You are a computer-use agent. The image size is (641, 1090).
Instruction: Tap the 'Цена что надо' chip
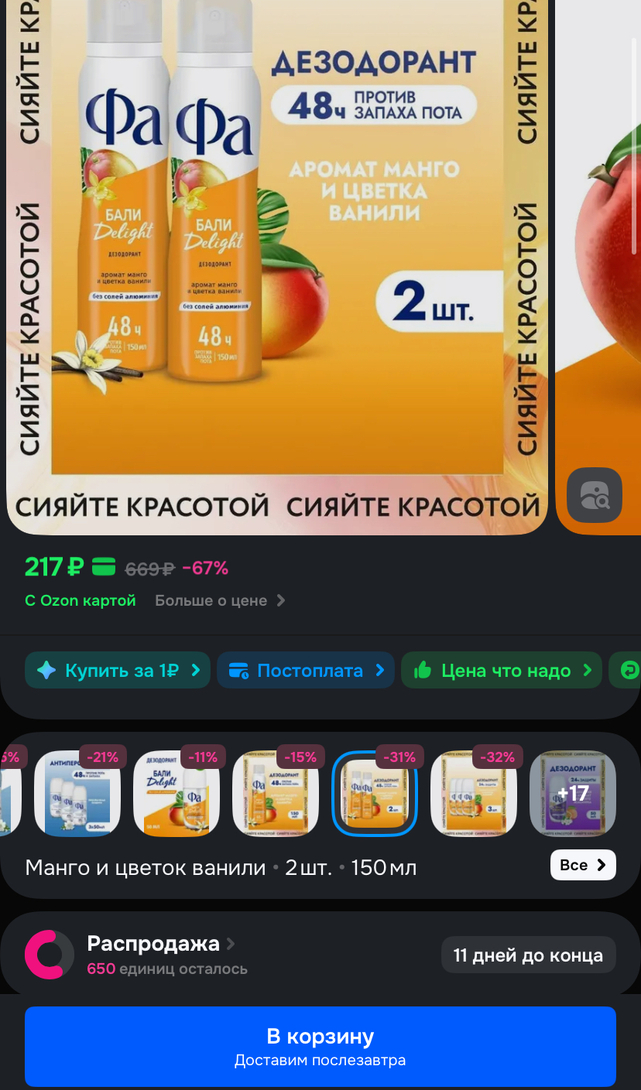coord(502,670)
